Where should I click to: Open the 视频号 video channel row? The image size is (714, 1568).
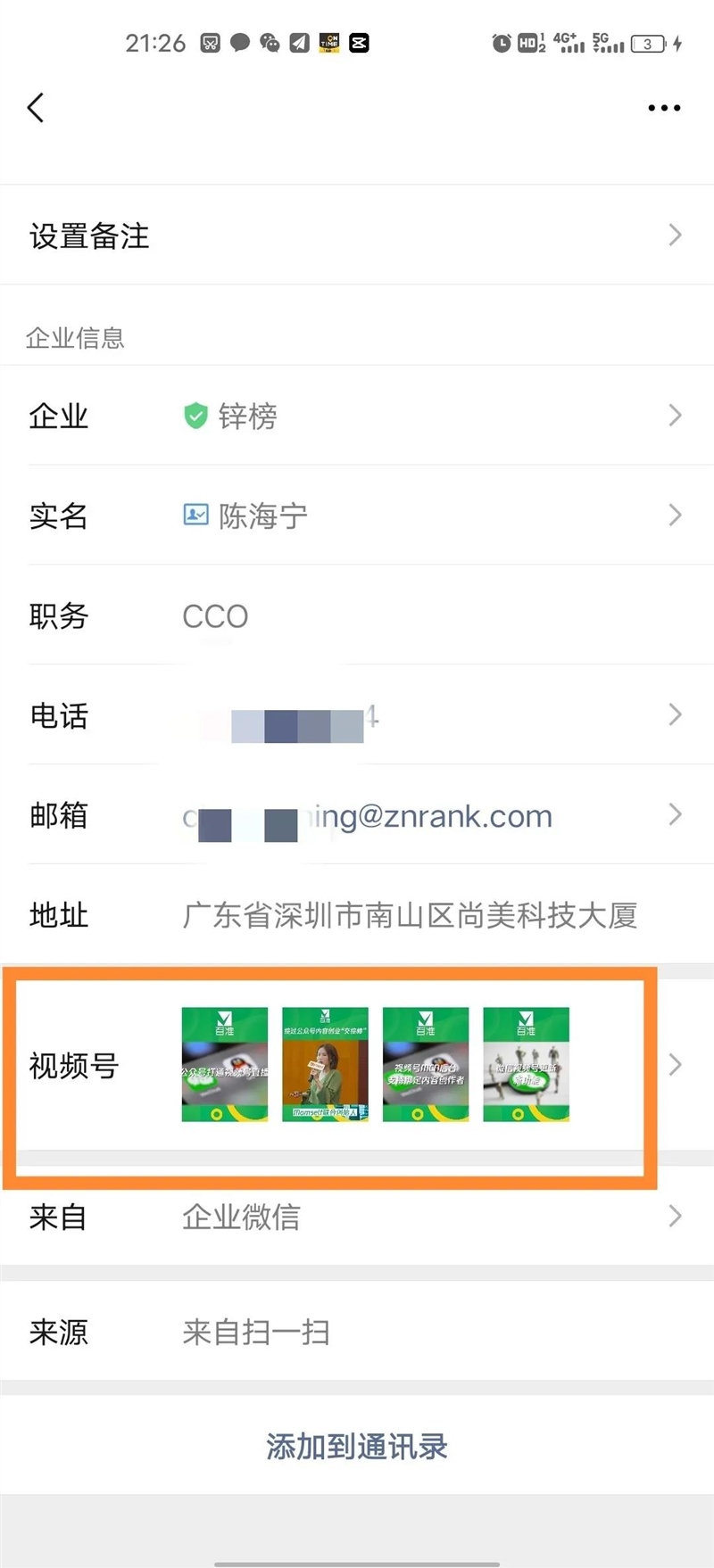click(x=357, y=1065)
